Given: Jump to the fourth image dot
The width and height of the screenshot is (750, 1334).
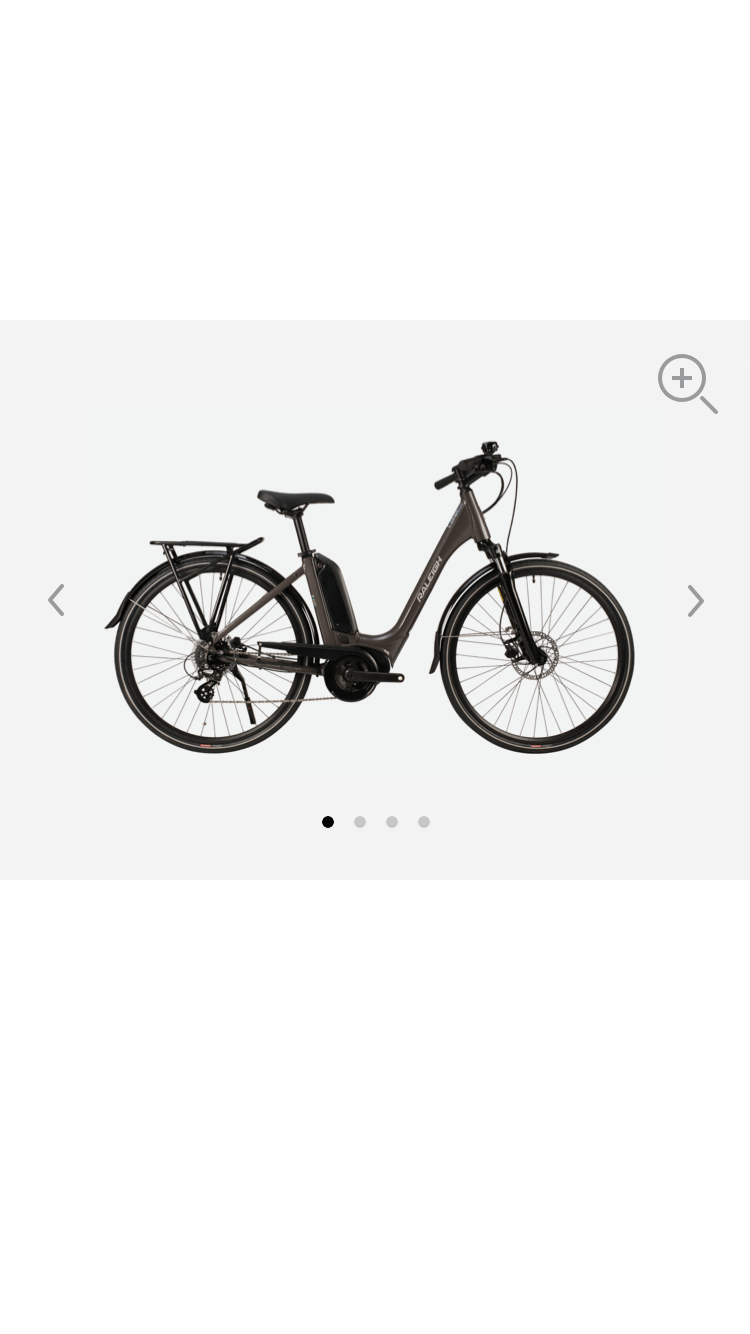Looking at the screenshot, I should tap(424, 822).
